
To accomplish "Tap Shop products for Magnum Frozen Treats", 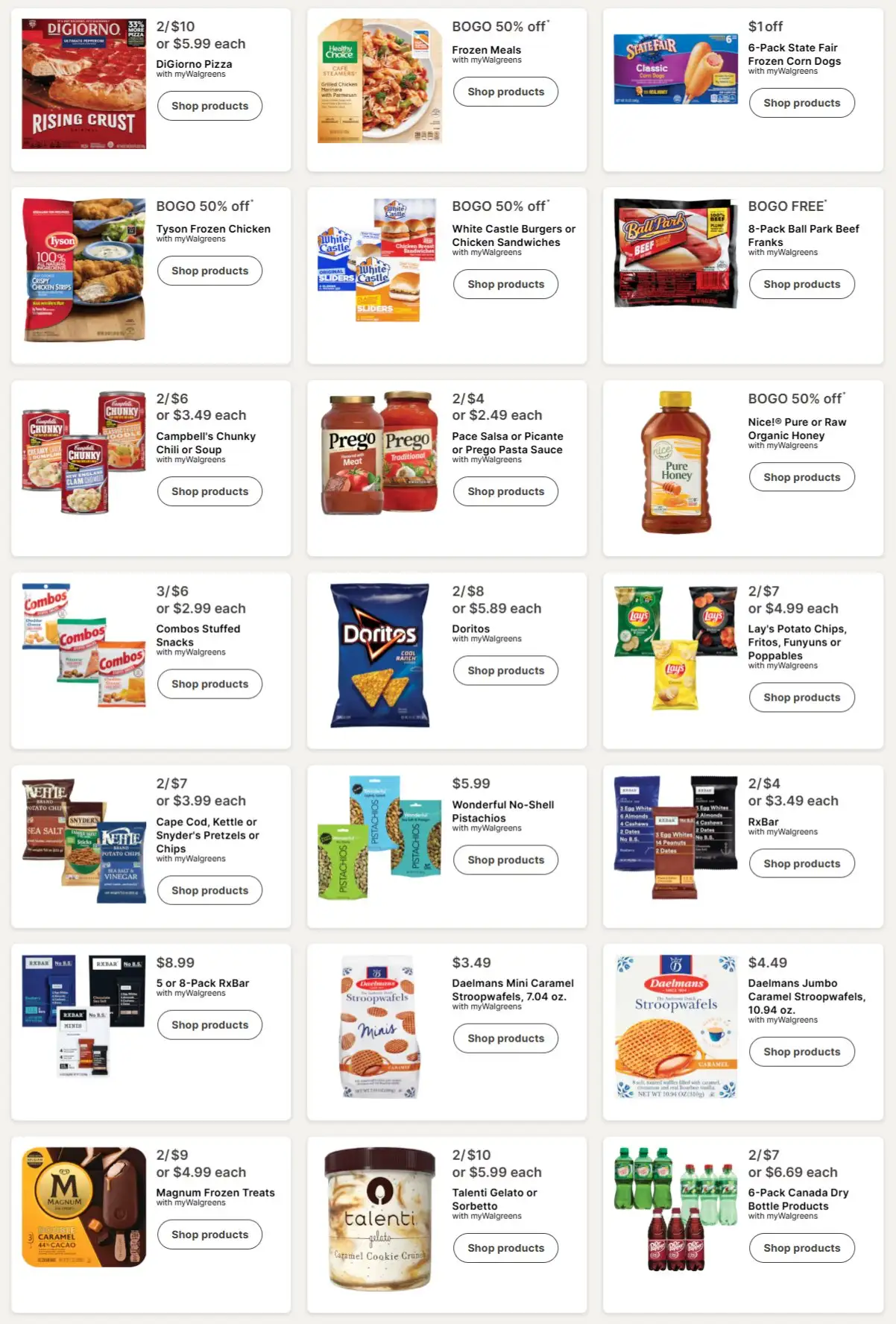I will coord(209,1235).
